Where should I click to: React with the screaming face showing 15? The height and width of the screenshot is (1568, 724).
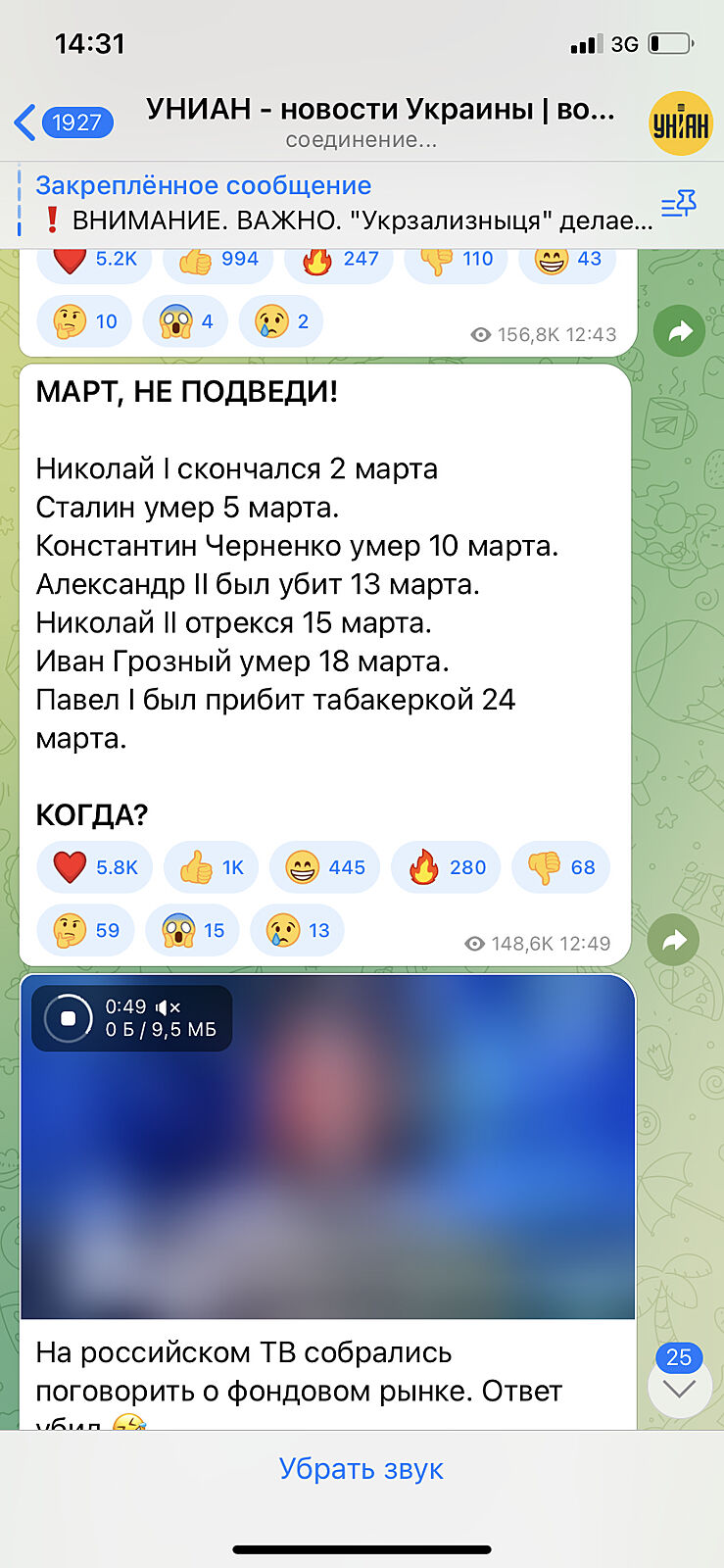[194, 930]
